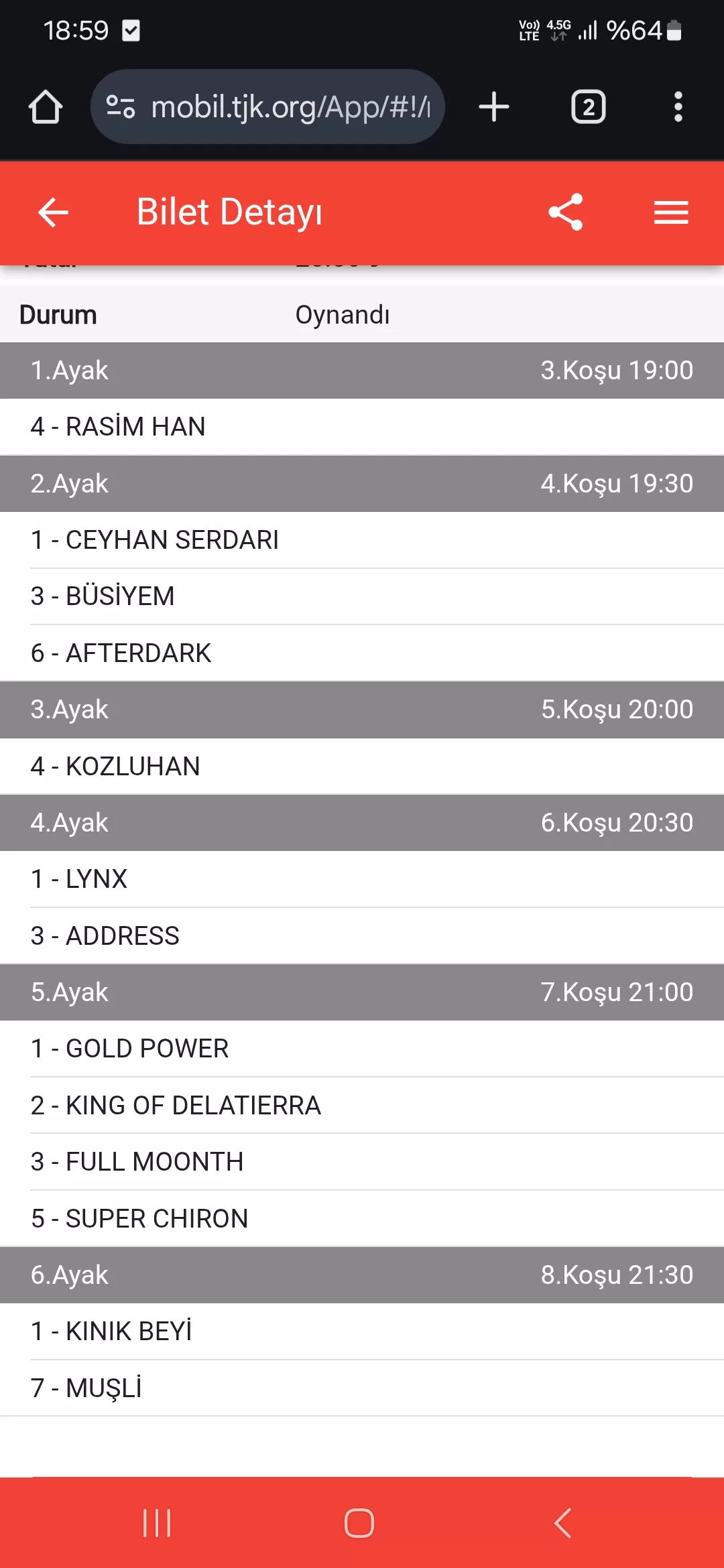This screenshot has width=724, height=1568.
Task: Open the browser overflow menu
Action: [x=678, y=107]
